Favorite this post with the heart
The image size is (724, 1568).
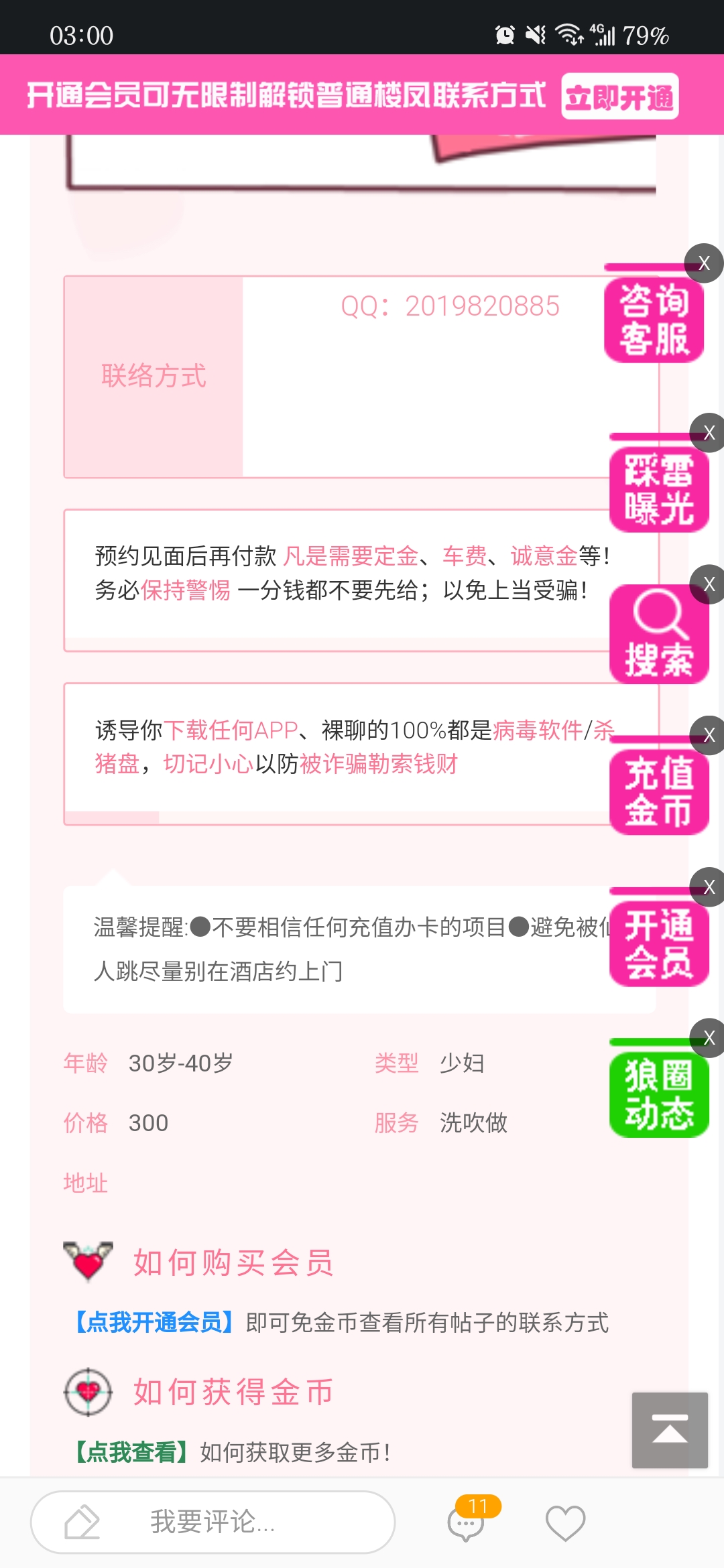pyautogui.click(x=565, y=1523)
